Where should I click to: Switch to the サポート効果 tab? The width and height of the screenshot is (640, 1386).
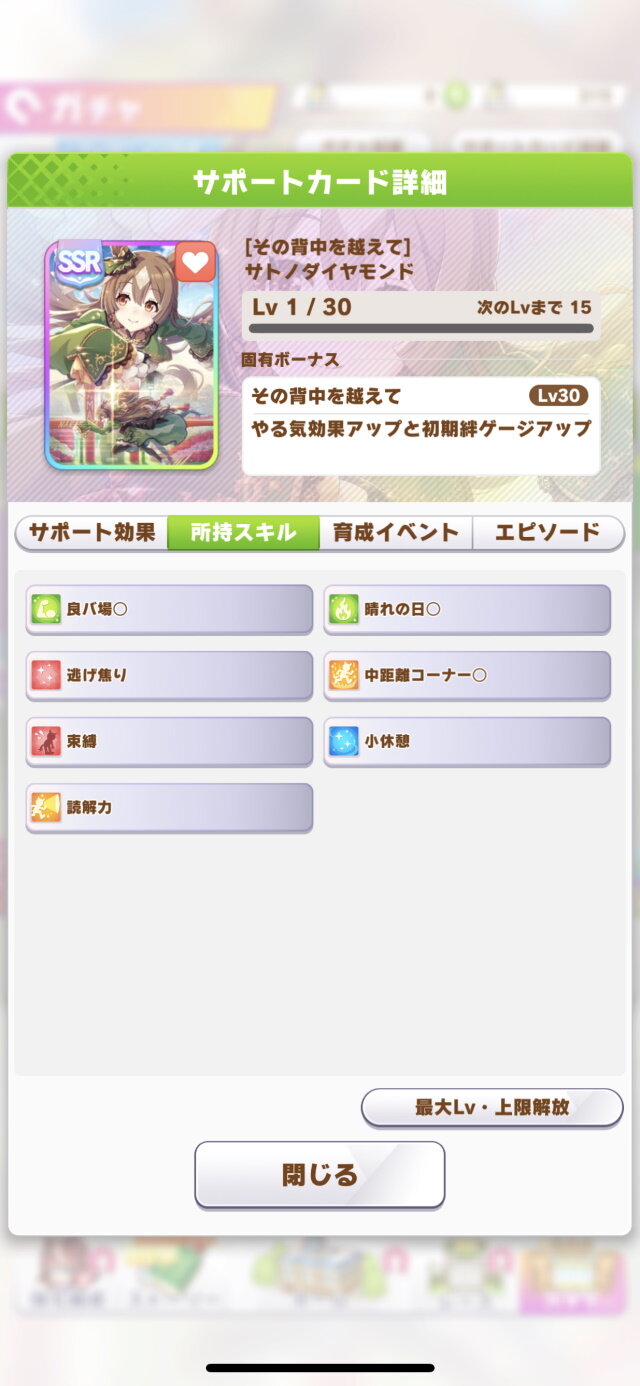(92, 532)
